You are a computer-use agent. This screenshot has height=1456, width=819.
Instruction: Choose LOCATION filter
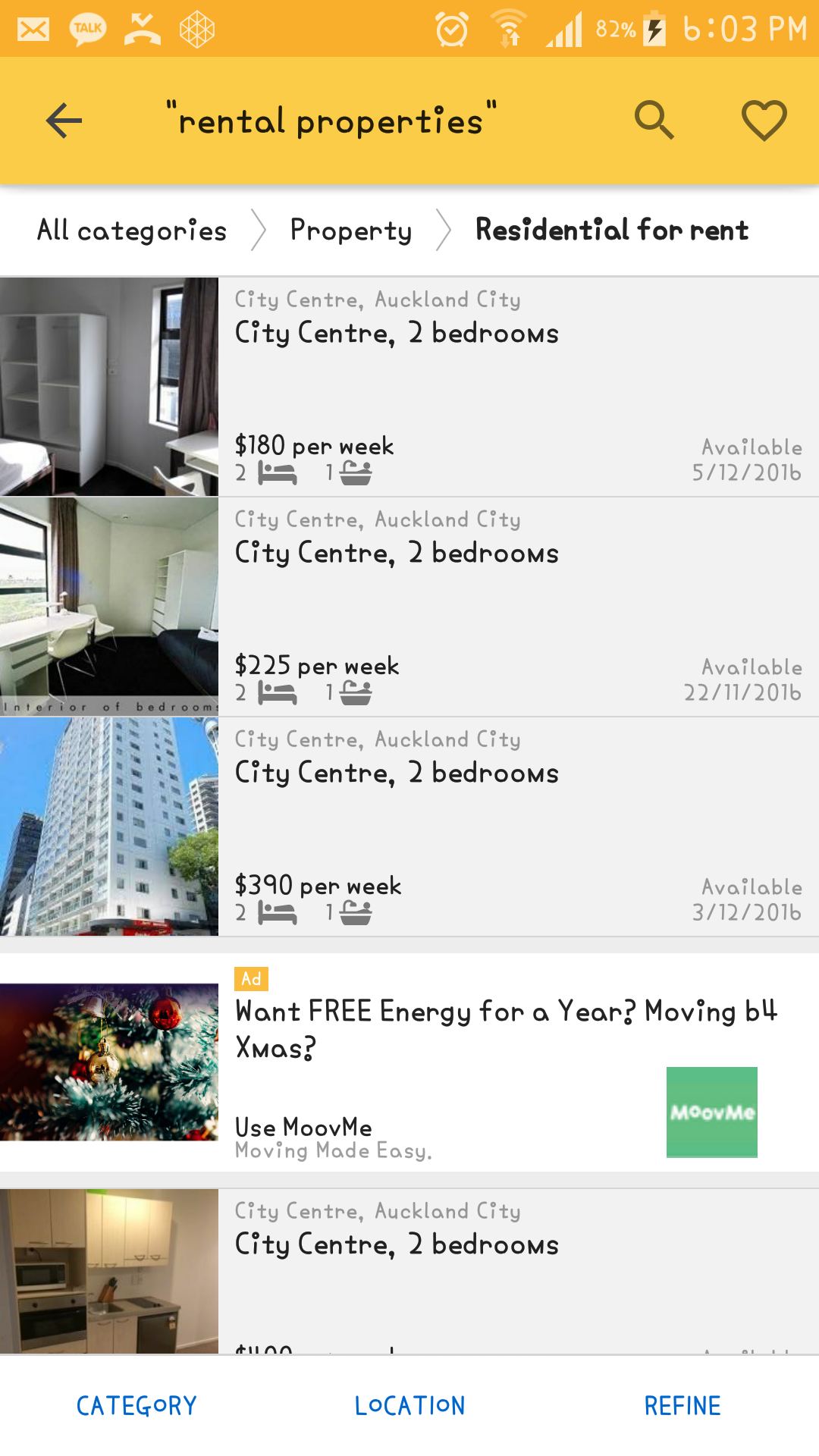coord(409,1406)
